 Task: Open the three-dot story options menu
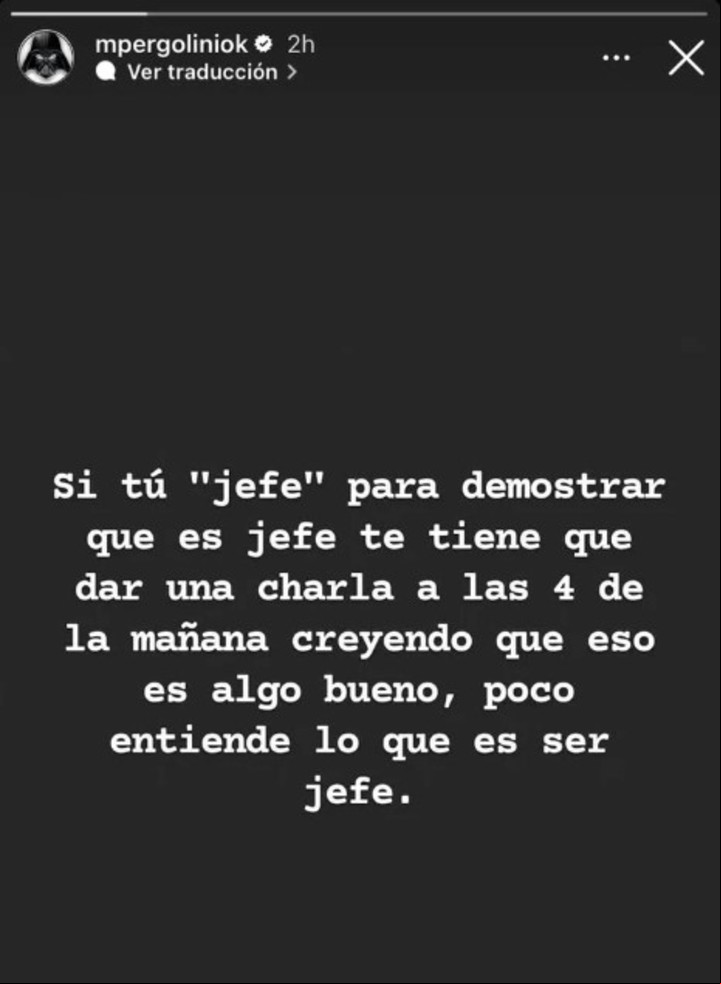[616, 58]
